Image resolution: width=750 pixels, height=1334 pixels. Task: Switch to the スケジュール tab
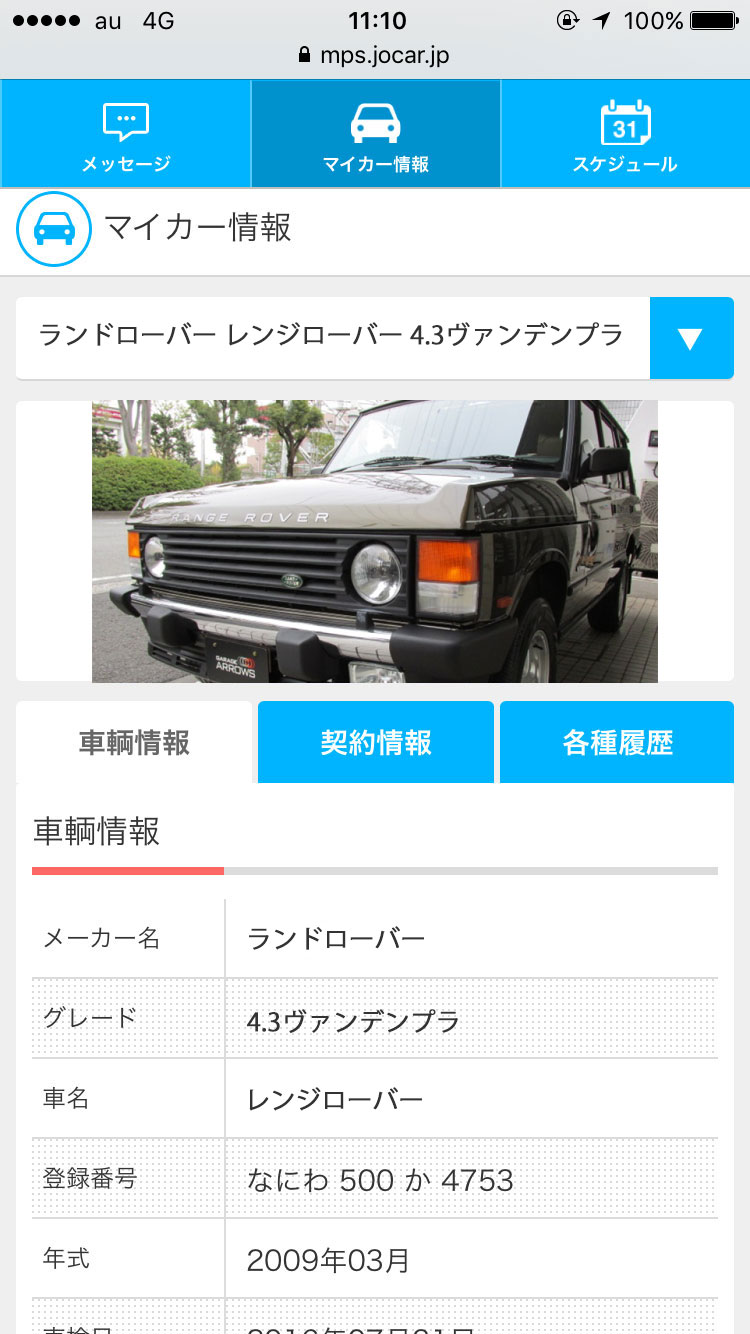tap(625, 134)
